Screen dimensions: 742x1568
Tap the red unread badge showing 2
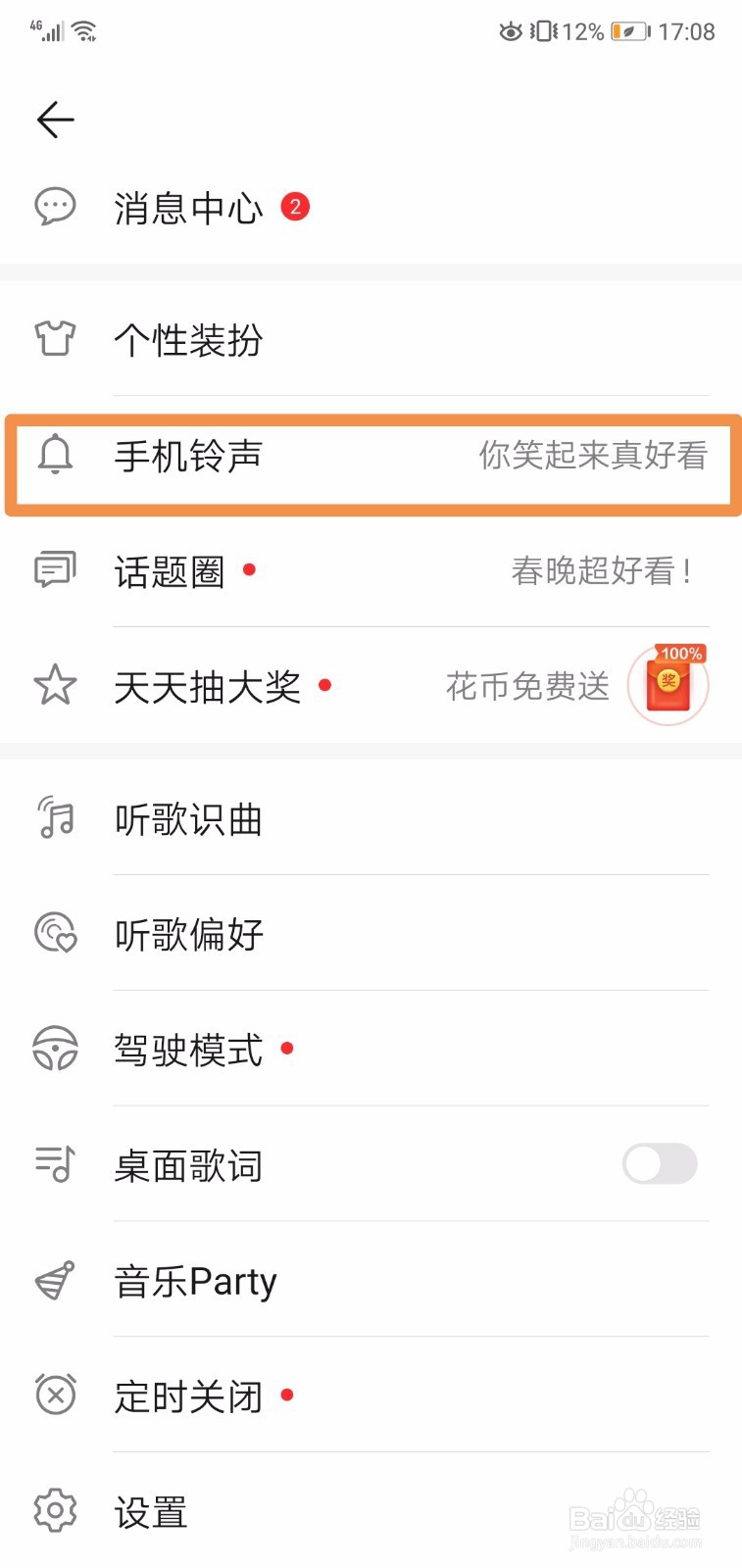296,207
